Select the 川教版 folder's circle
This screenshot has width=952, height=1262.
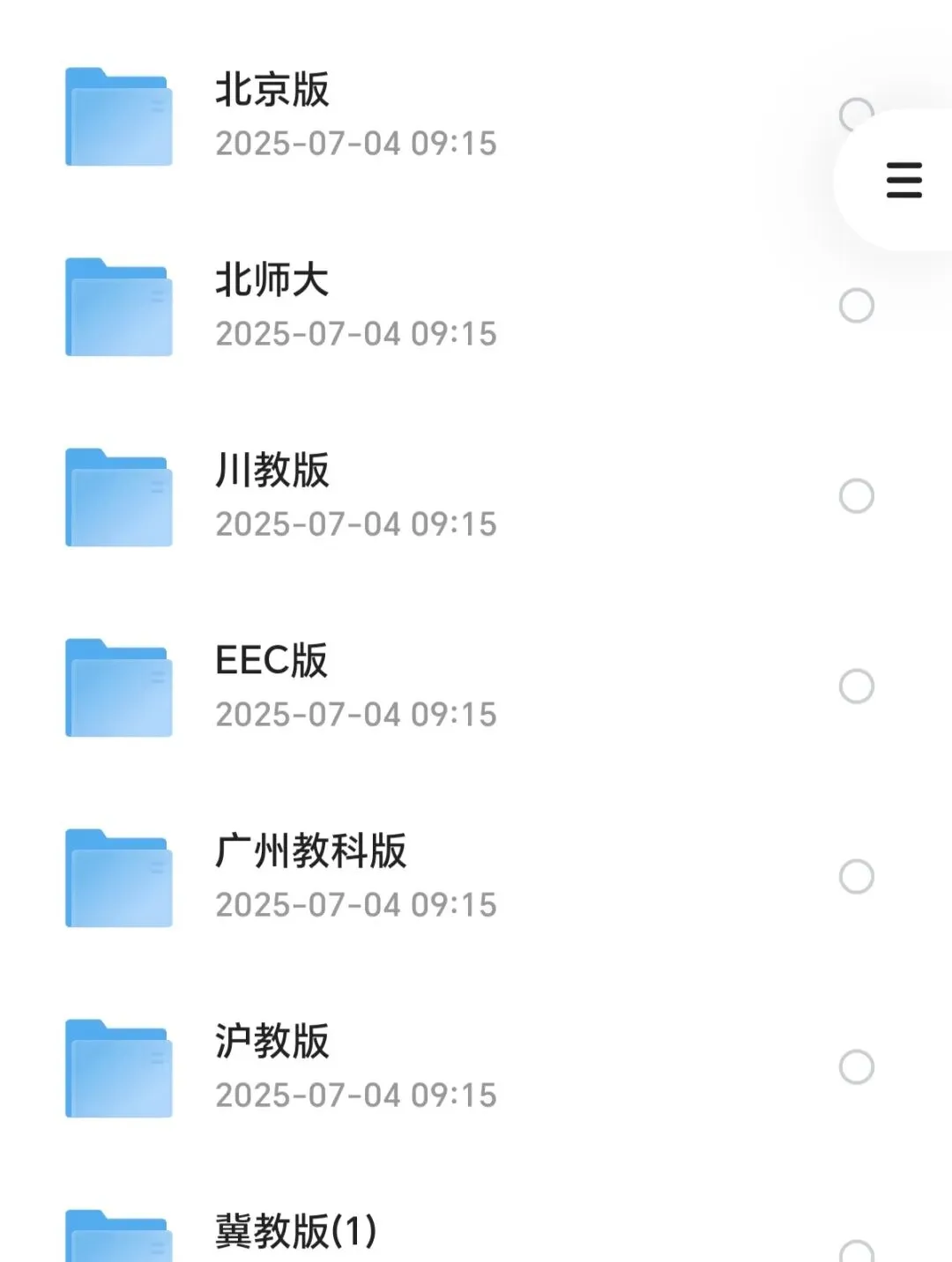pyautogui.click(x=856, y=496)
